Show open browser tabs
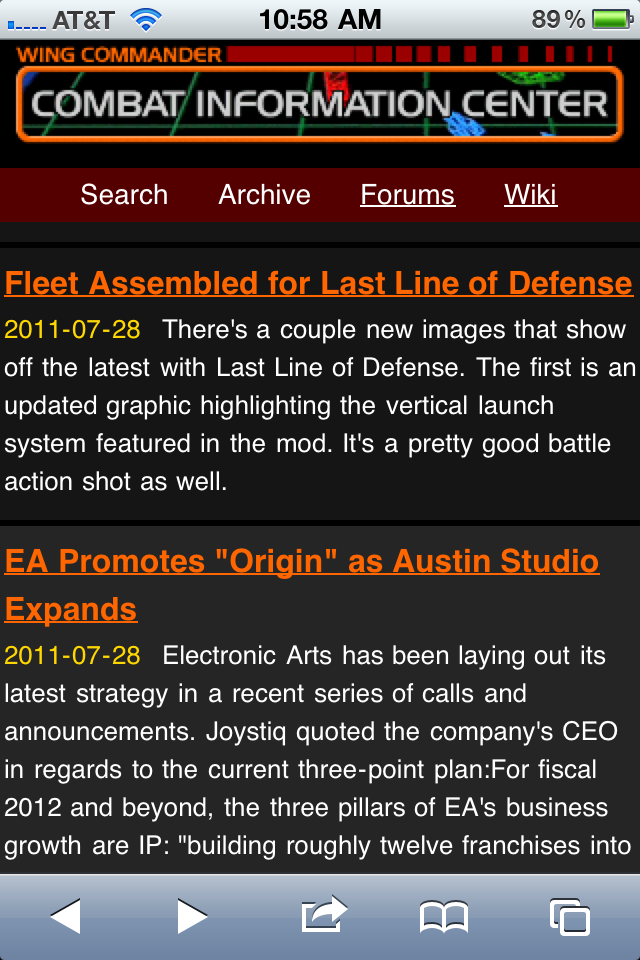640x960 pixels. tap(569, 916)
